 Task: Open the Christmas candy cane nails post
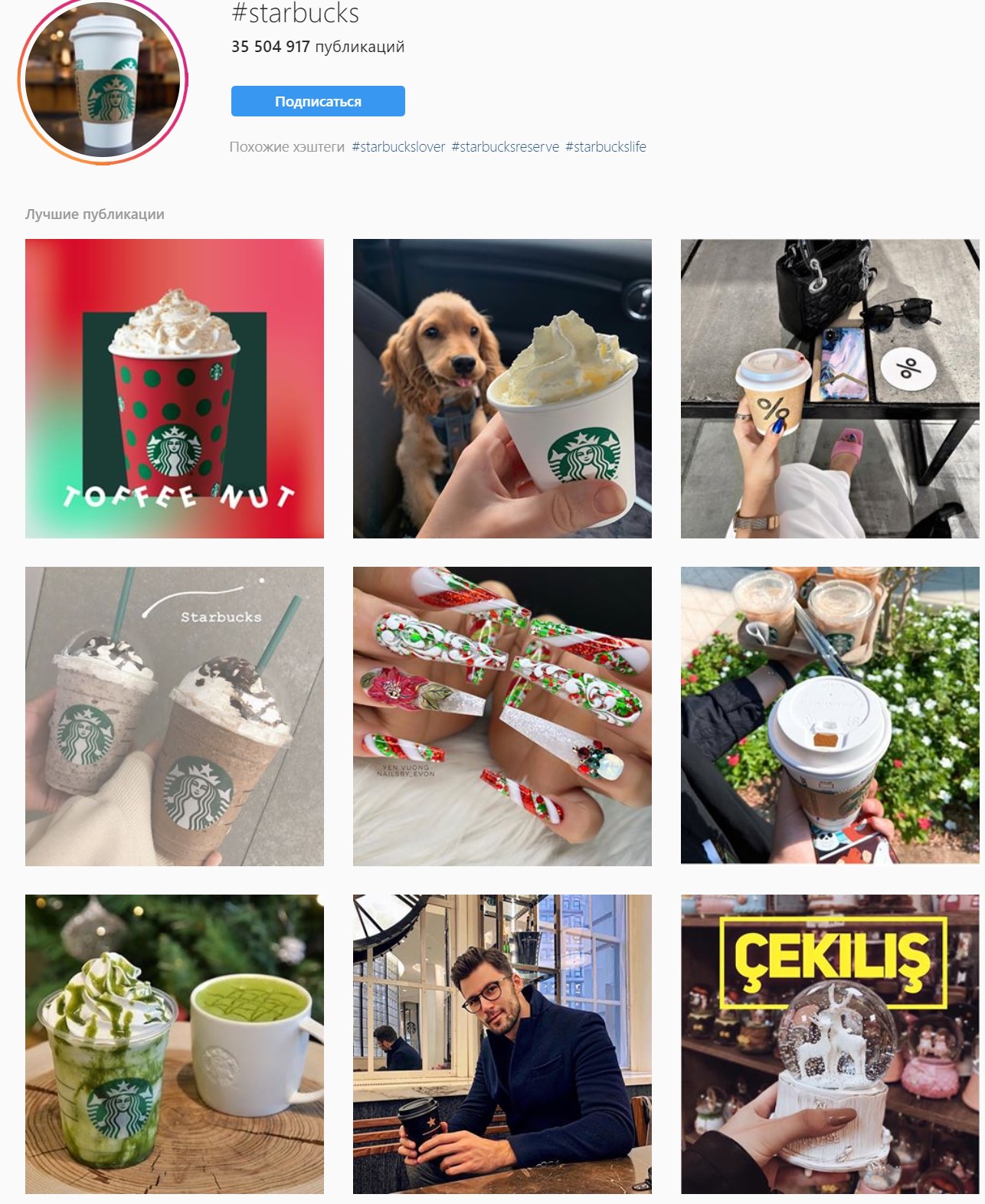(502, 716)
